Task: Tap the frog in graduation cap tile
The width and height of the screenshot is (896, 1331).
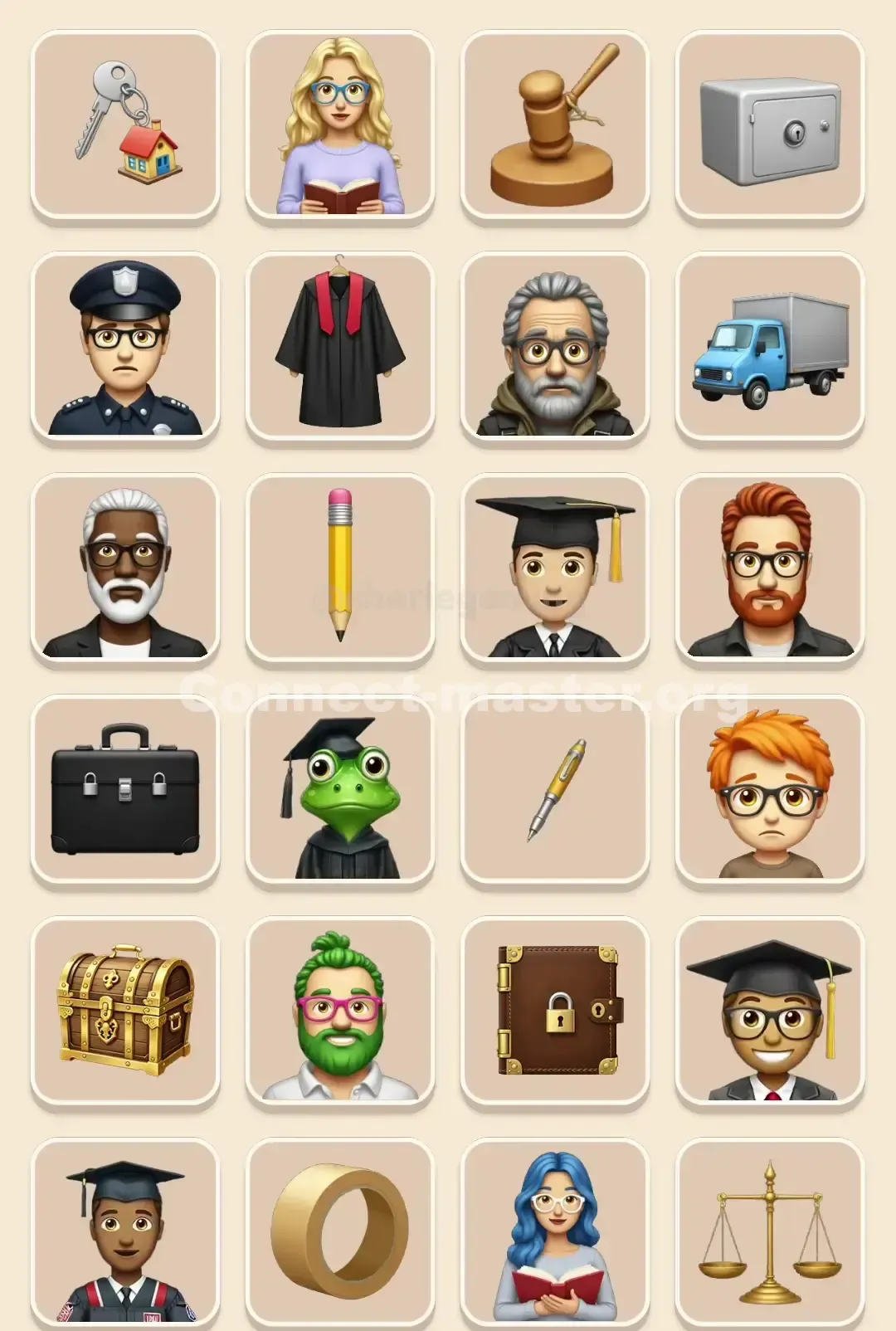Action: (x=340, y=789)
